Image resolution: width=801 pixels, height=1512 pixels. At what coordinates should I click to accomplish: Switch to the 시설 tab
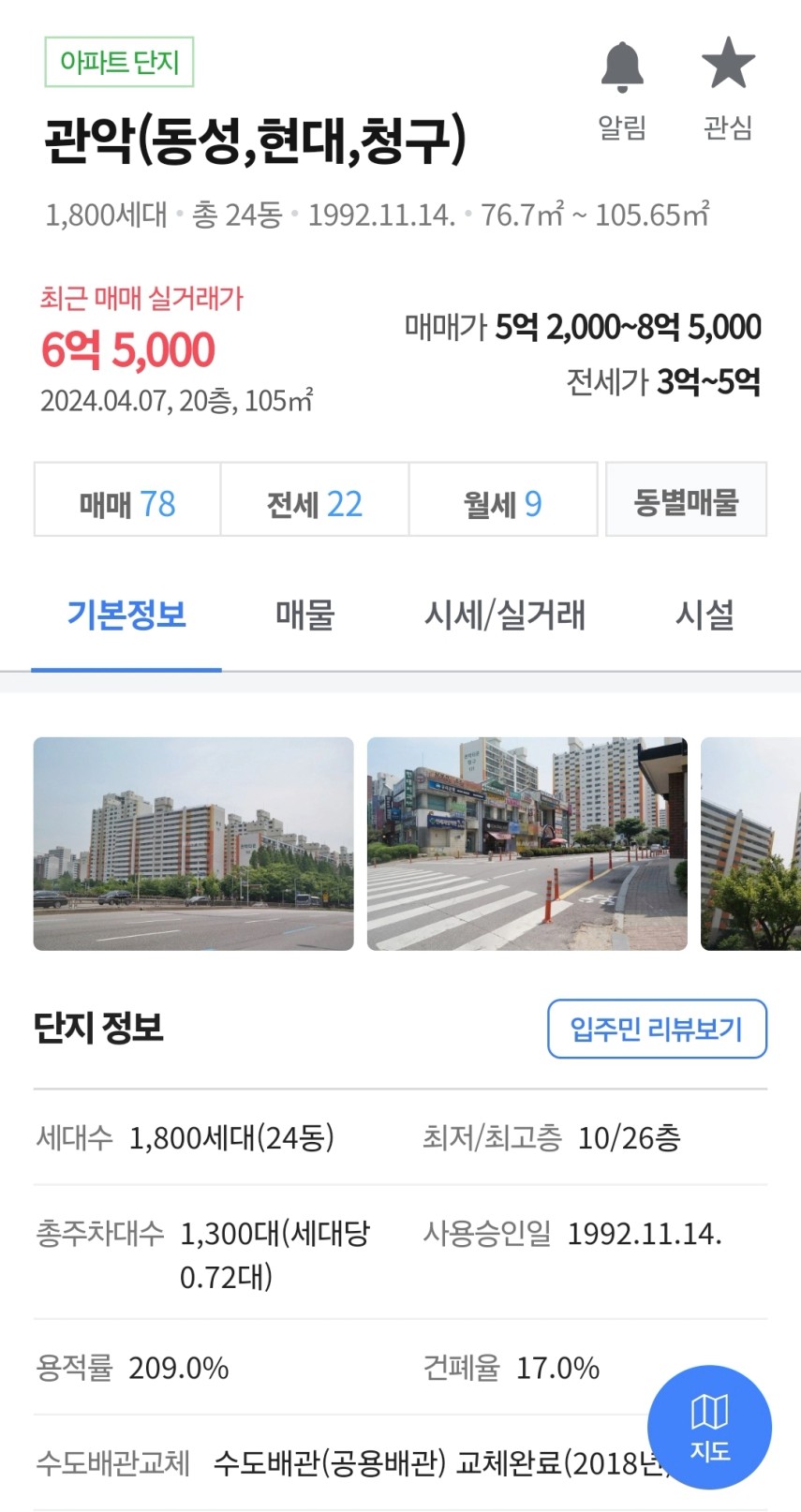(x=705, y=615)
